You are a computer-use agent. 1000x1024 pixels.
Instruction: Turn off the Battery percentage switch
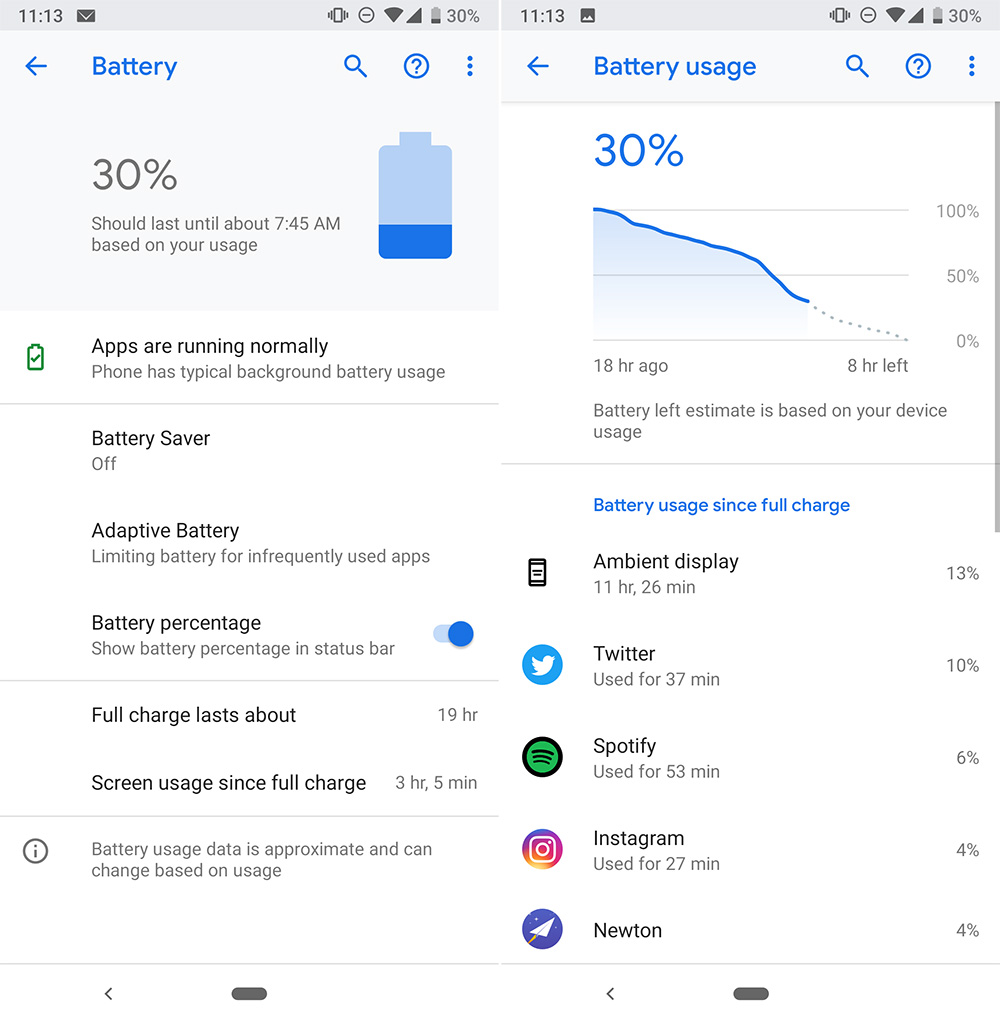(453, 634)
